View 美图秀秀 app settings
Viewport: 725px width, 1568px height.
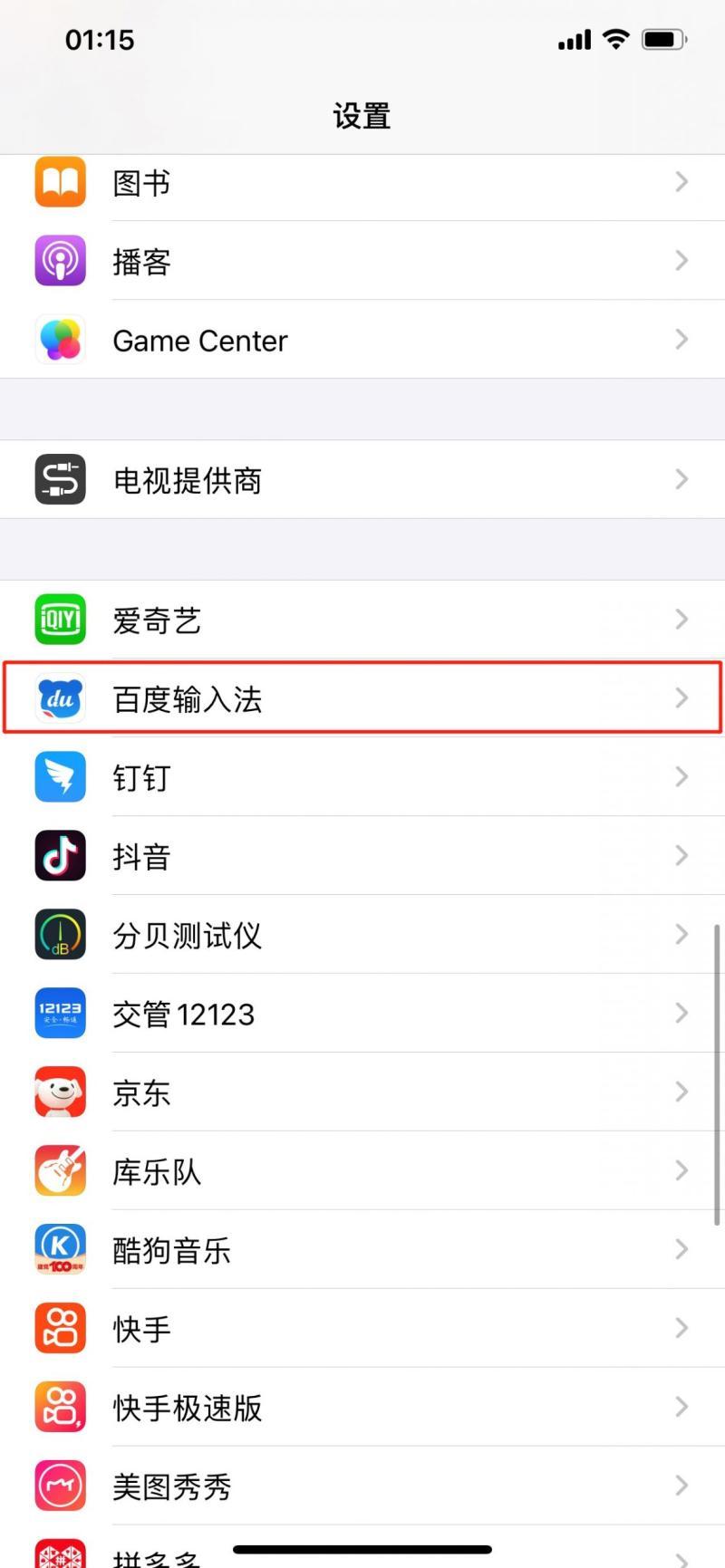[x=362, y=1486]
